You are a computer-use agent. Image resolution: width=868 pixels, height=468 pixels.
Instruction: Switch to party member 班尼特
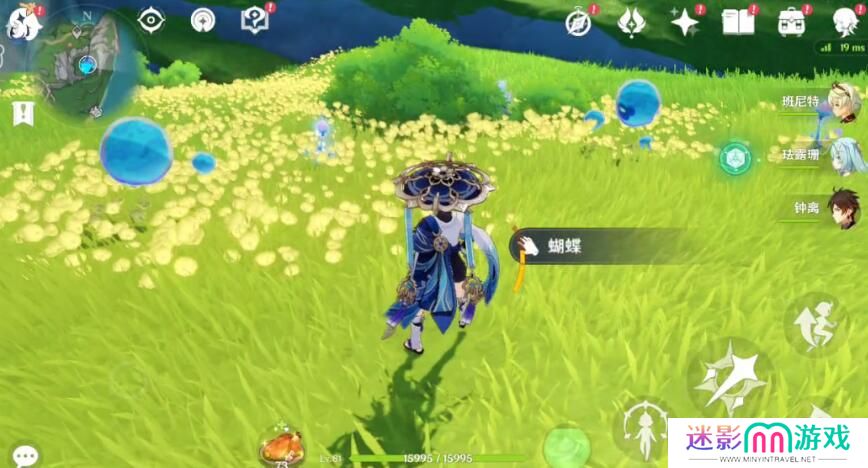[x=842, y=100]
